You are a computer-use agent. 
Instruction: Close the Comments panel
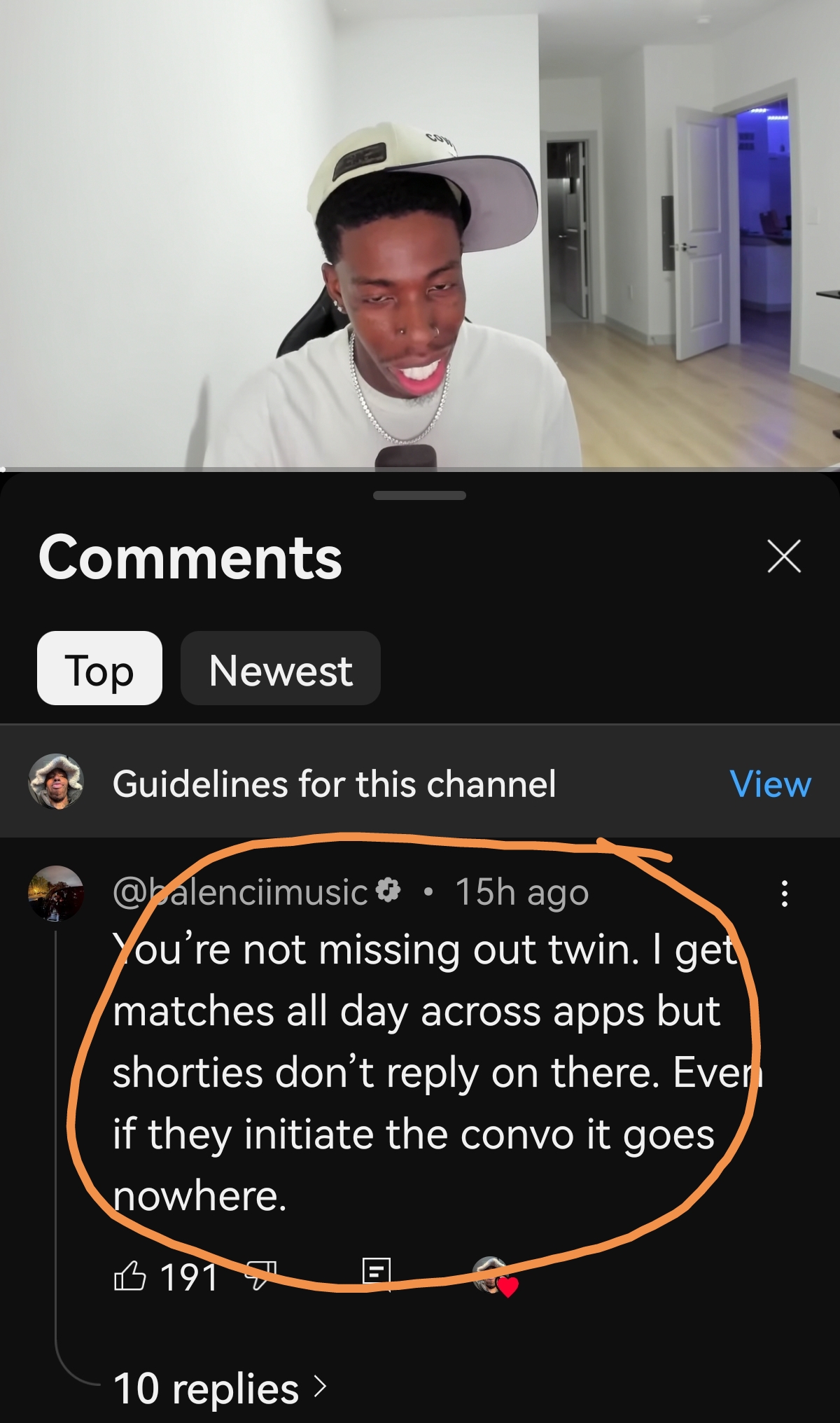(x=783, y=557)
